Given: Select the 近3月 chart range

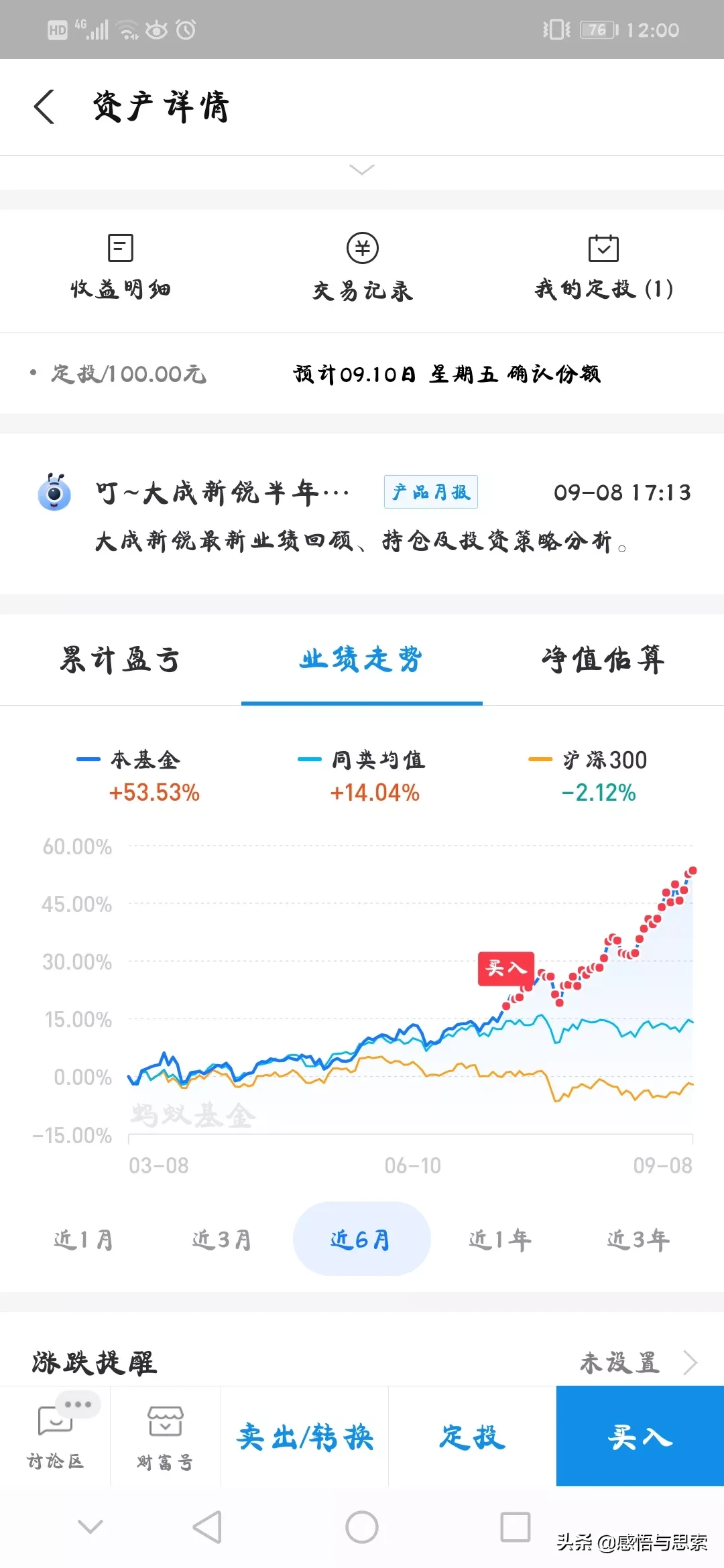Looking at the screenshot, I should coord(222,1240).
